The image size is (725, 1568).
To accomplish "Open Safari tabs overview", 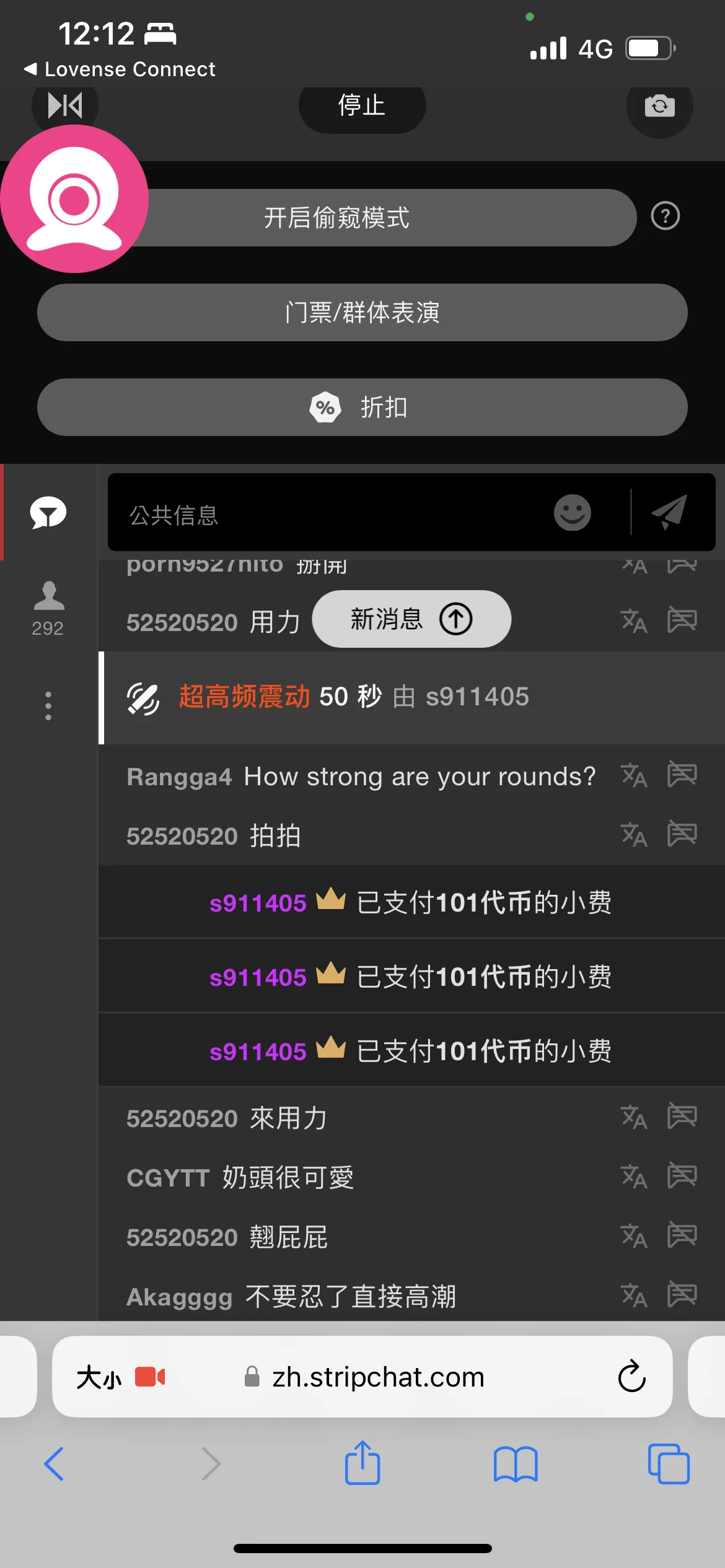I will tap(669, 1464).
